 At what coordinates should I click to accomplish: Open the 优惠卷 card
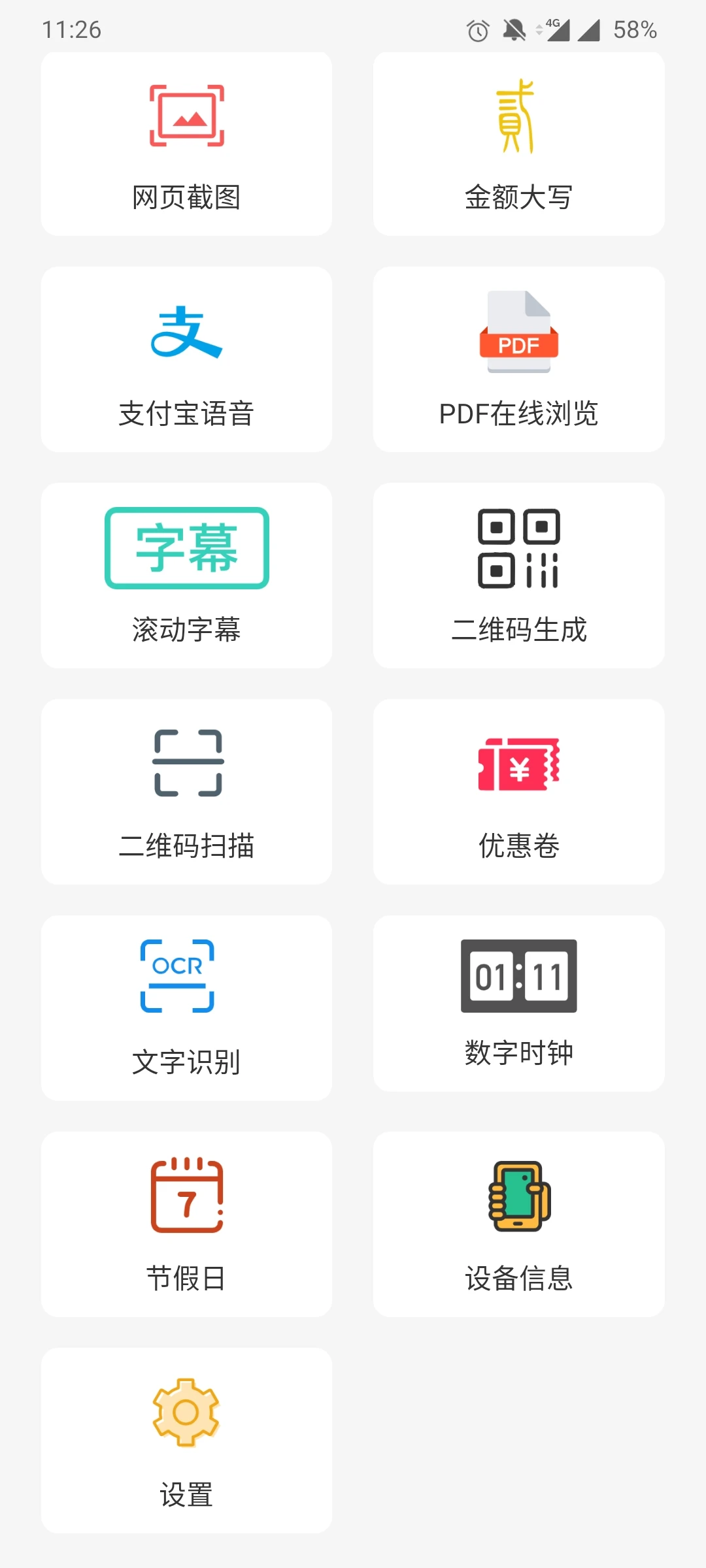pyautogui.click(x=518, y=792)
